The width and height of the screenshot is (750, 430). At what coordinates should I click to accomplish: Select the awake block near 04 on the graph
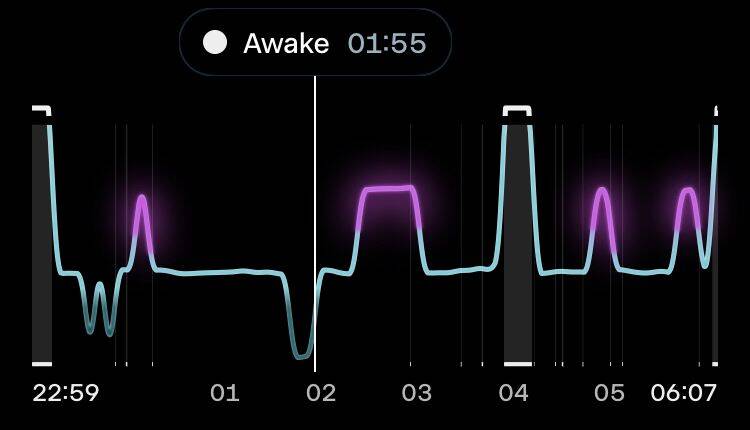517,235
